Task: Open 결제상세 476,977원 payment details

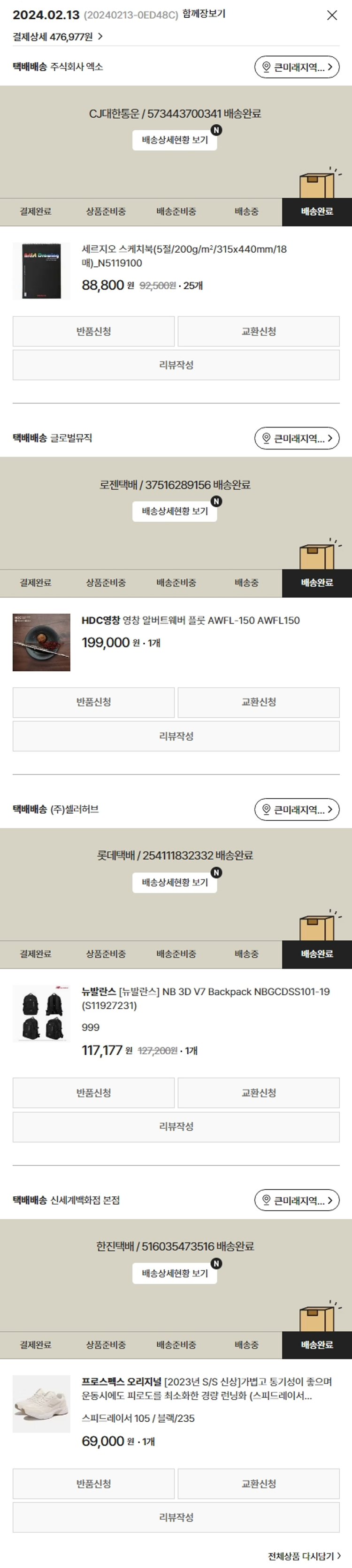Action: (x=57, y=37)
